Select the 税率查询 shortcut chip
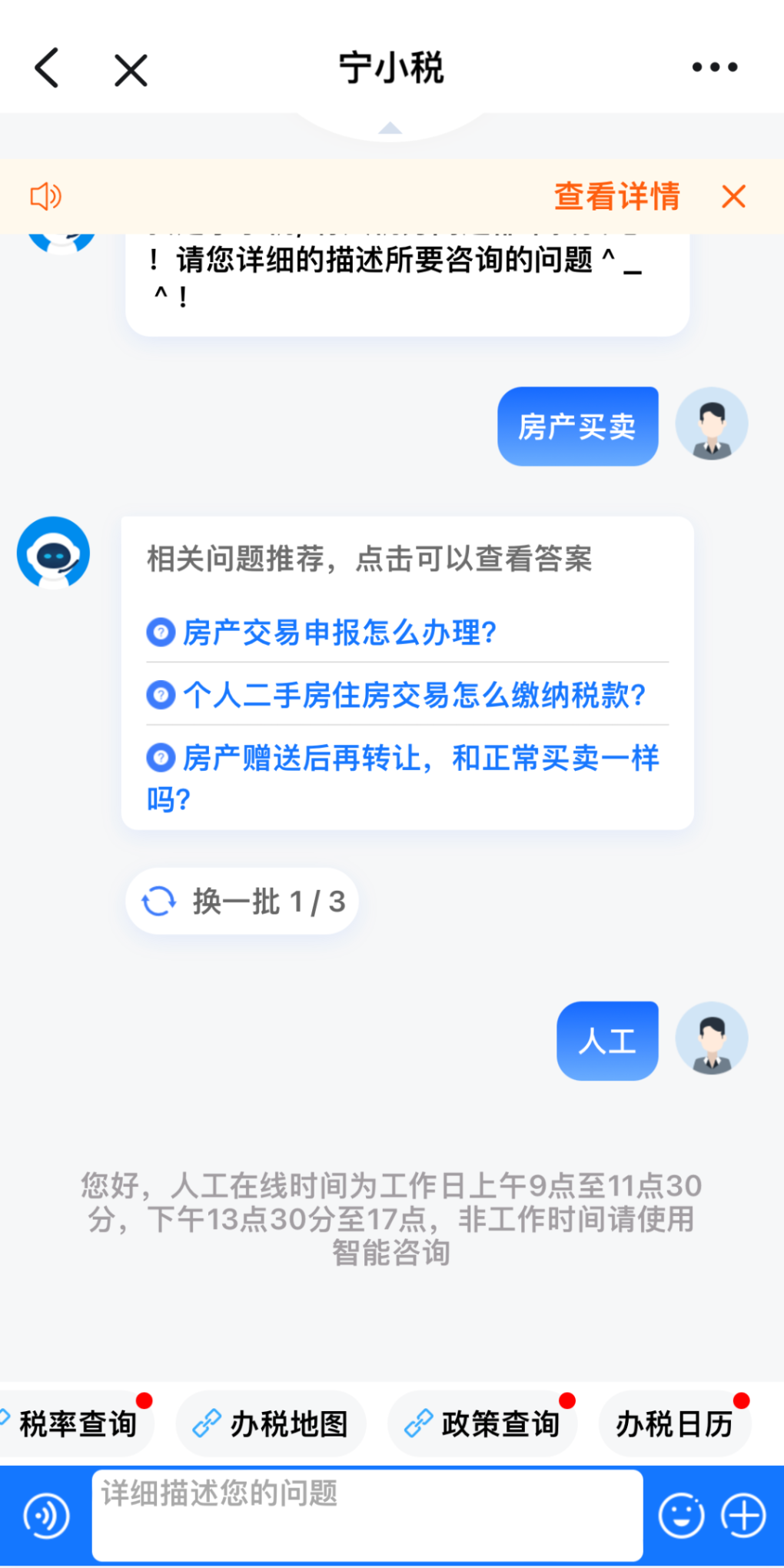Viewport: 784px width, 1568px height. (77, 1423)
